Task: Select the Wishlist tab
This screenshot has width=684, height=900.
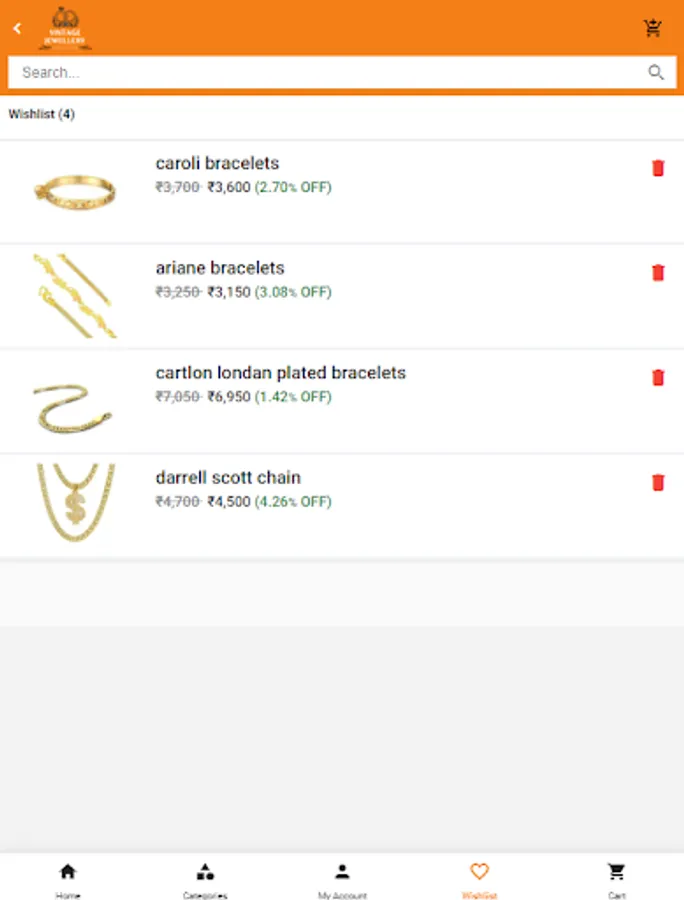Action: coord(479,880)
